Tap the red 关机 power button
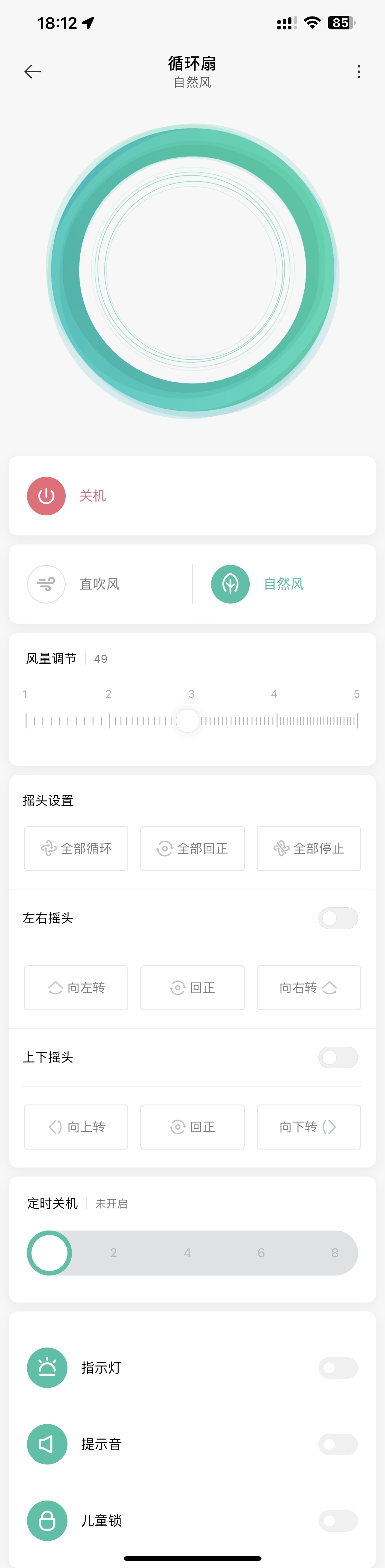The height and width of the screenshot is (1568, 385). click(x=46, y=496)
